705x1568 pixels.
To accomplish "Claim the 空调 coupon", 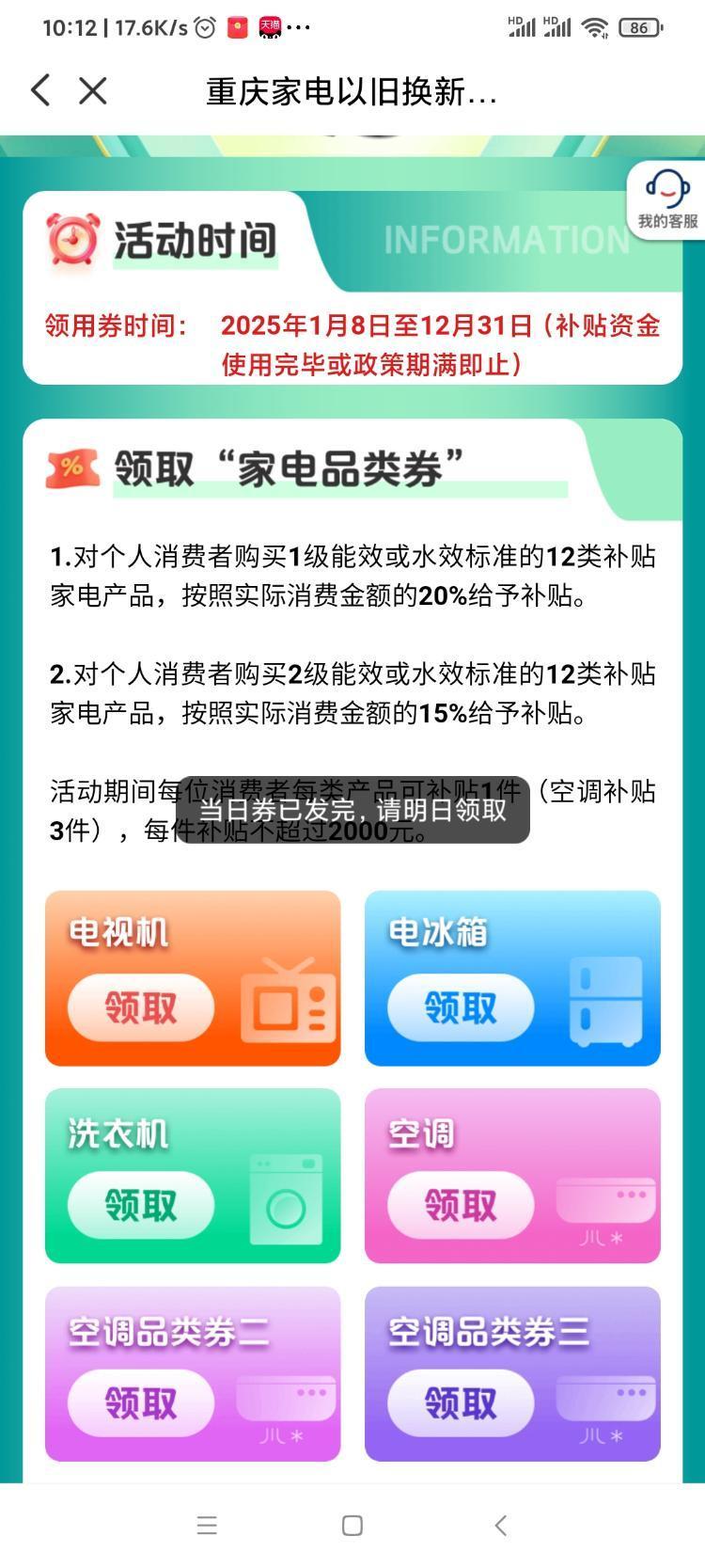I will click(461, 1205).
